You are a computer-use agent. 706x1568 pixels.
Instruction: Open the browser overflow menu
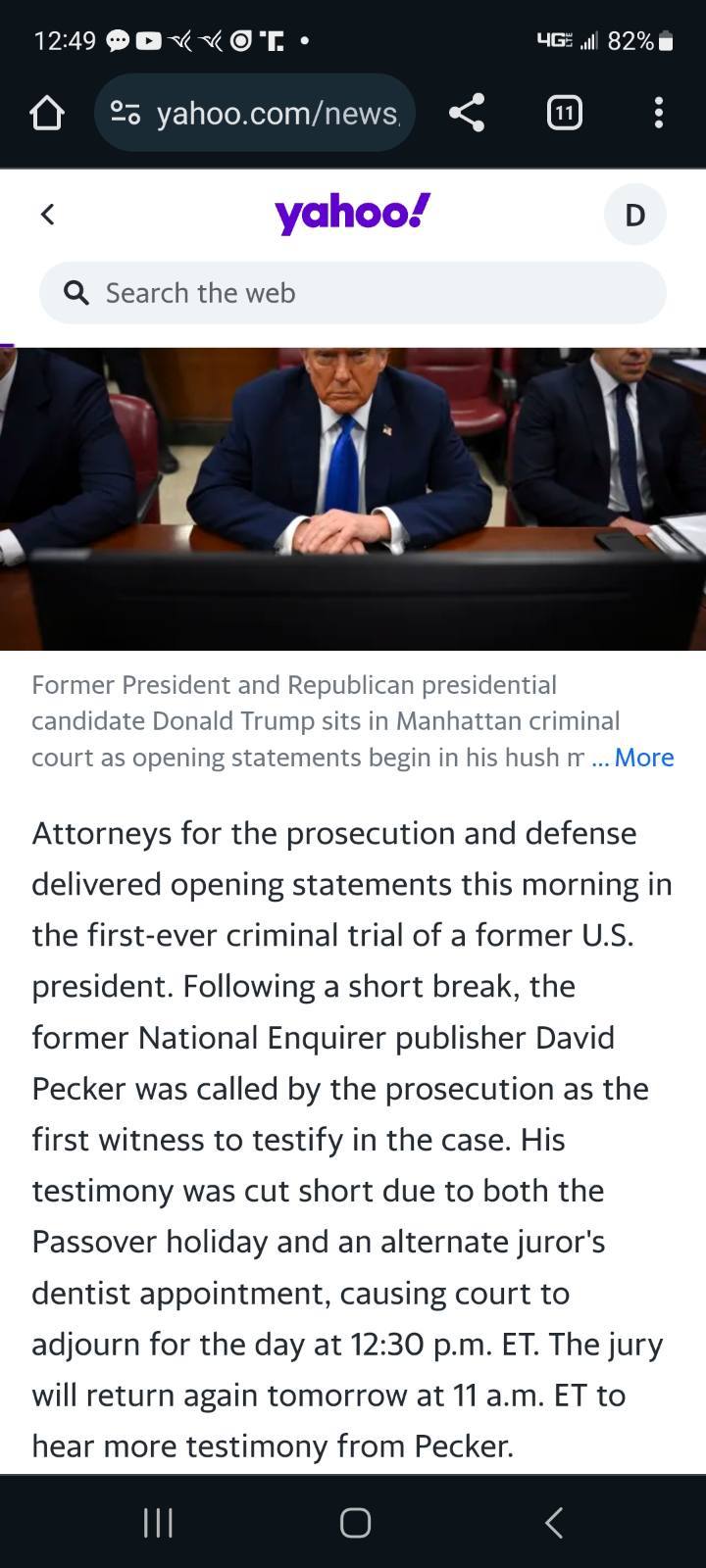[659, 113]
